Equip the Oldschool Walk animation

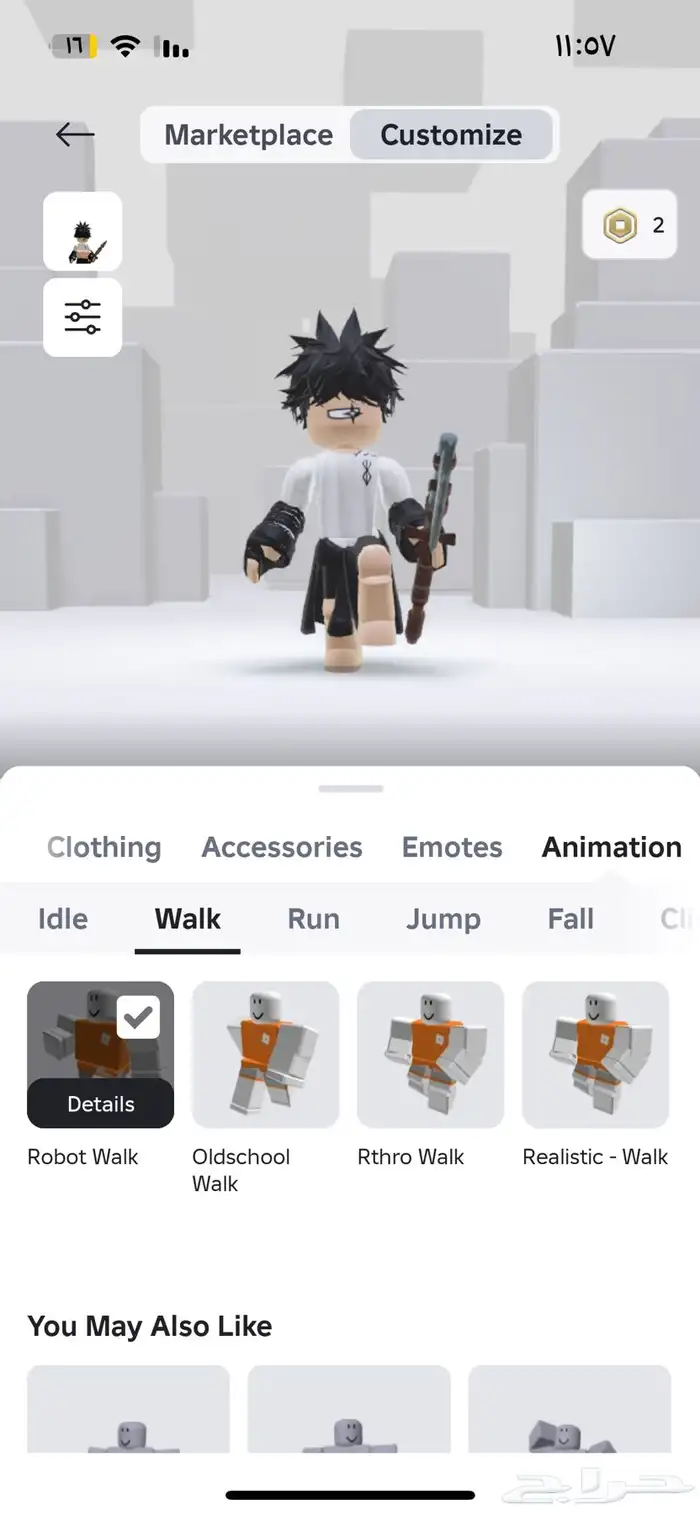tap(265, 1054)
